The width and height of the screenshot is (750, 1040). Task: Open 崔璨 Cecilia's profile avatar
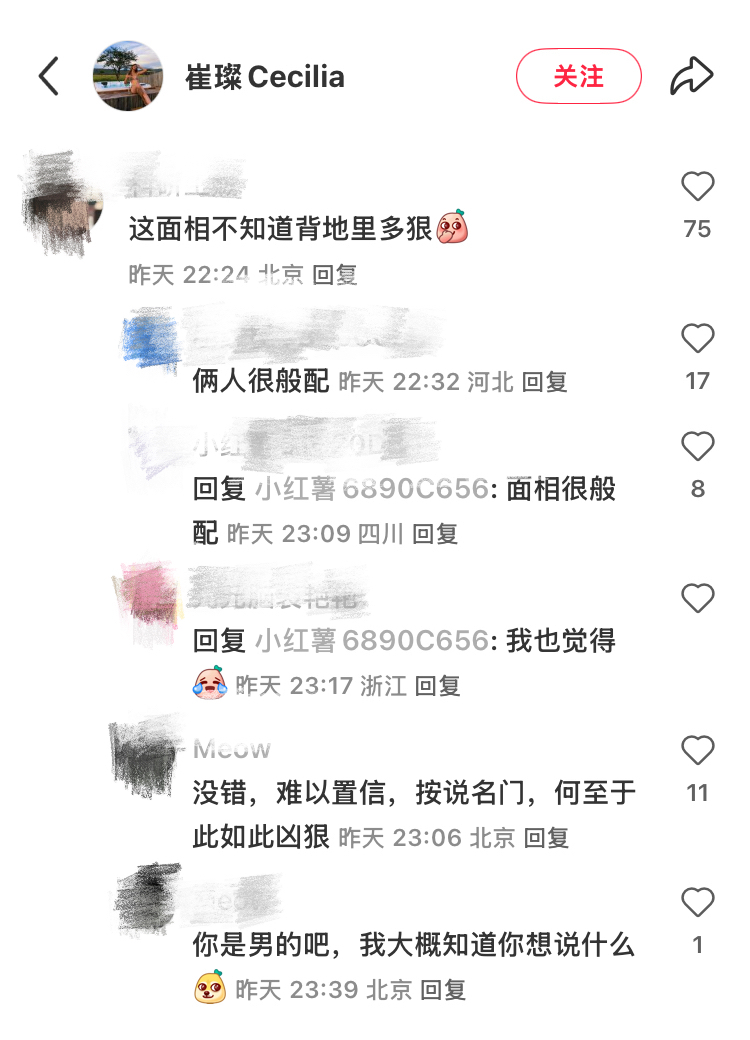(128, 76)
